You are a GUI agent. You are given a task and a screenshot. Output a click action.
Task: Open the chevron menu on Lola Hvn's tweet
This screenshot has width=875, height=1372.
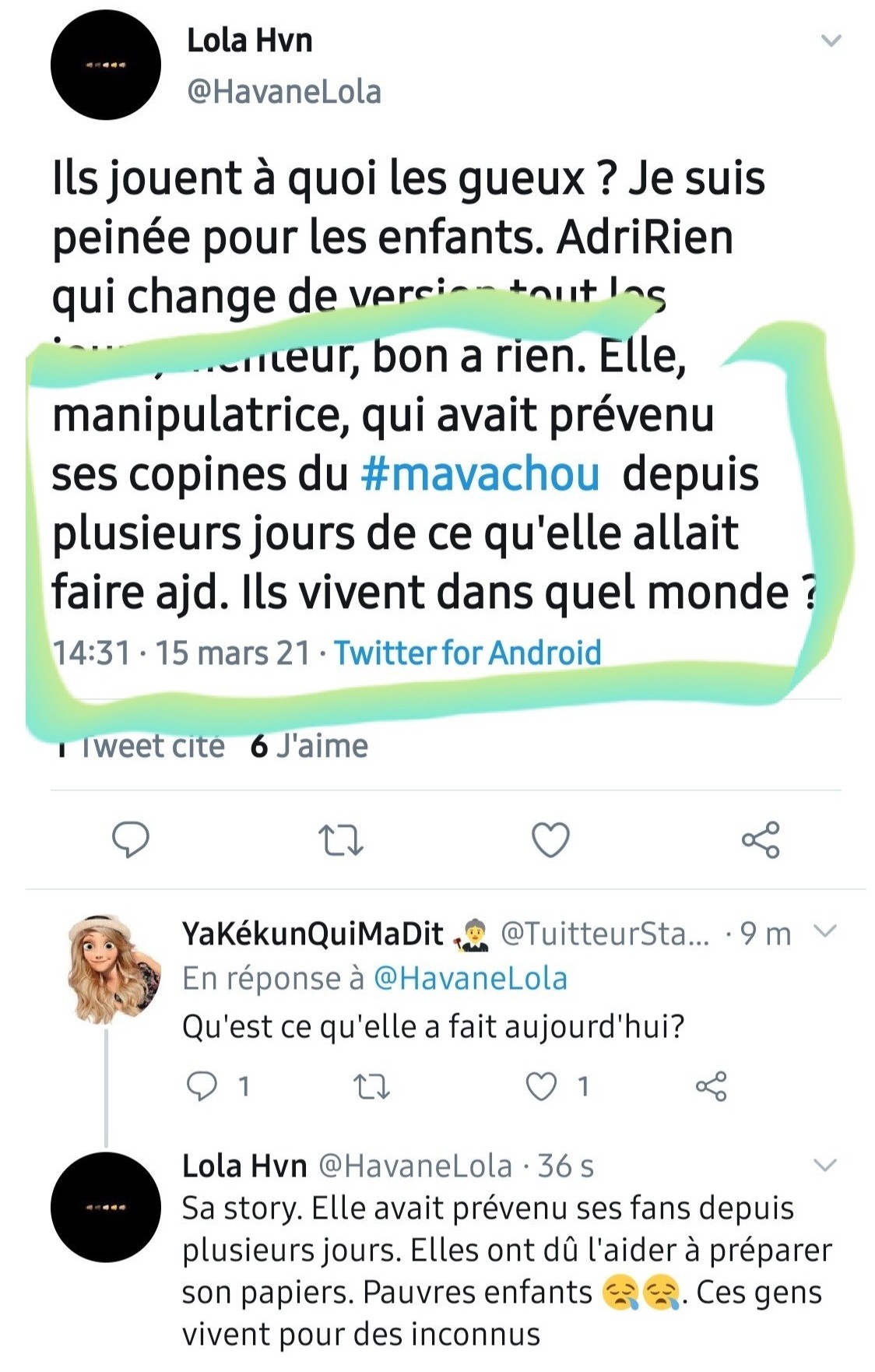(x=831, y=40)
